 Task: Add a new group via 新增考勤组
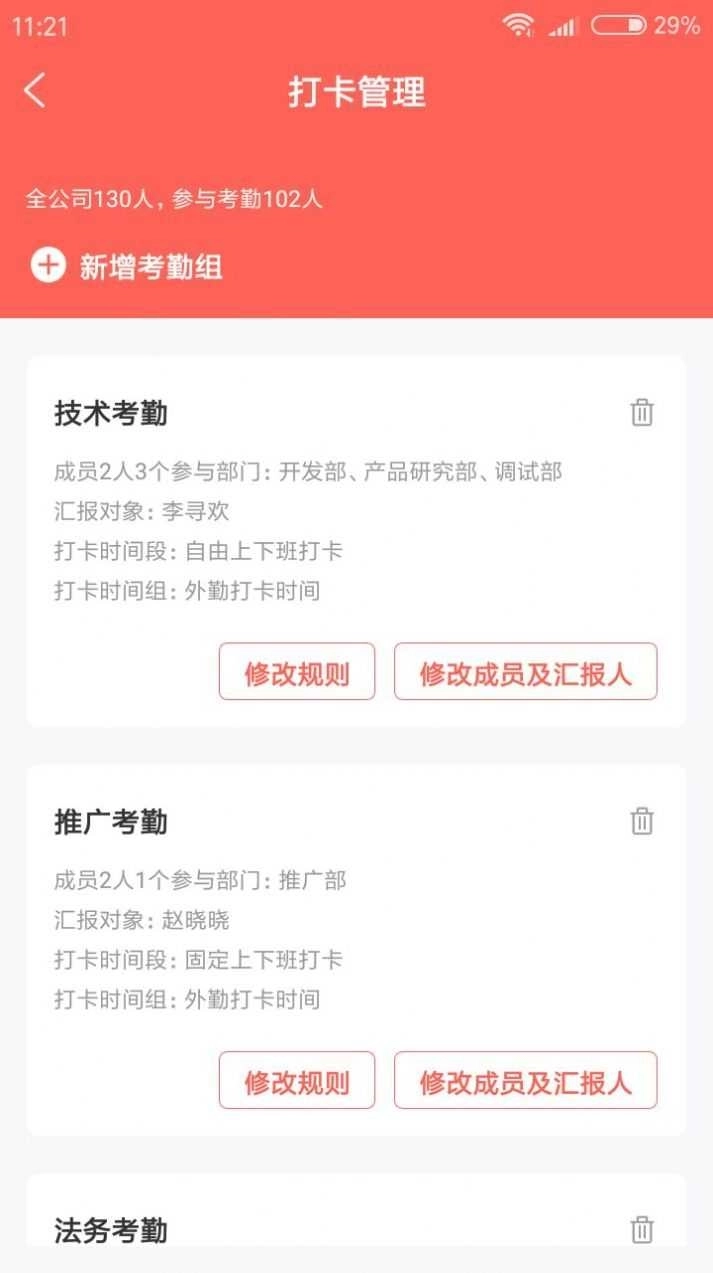pyautogui.click(x=126, y=267)
